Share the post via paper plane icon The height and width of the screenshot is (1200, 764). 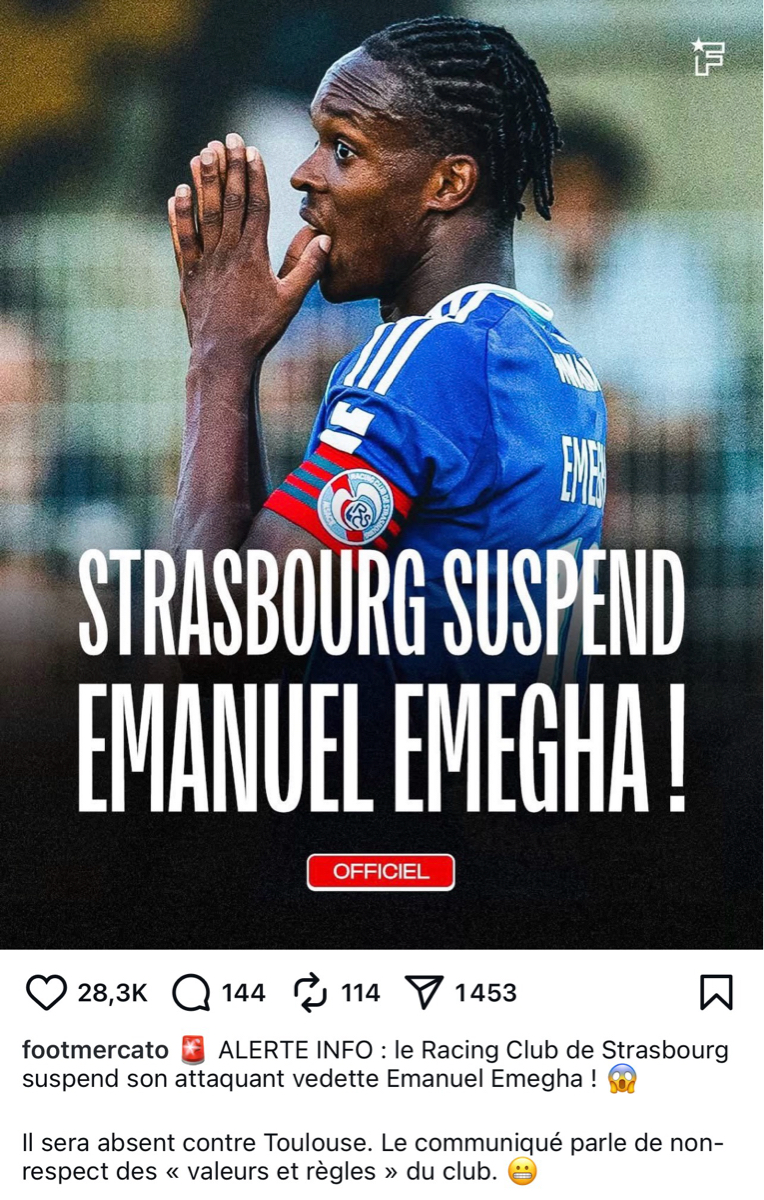click(x=425, y=992)
